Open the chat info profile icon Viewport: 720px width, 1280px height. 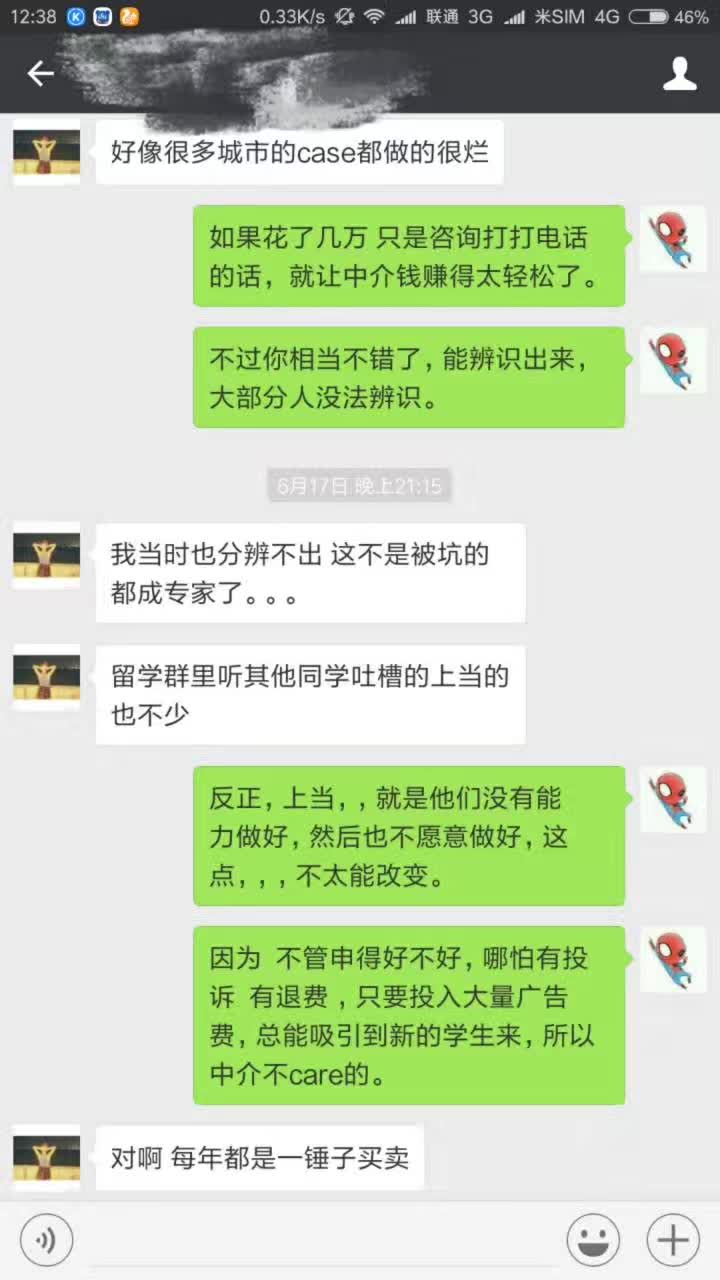[680, 73]
